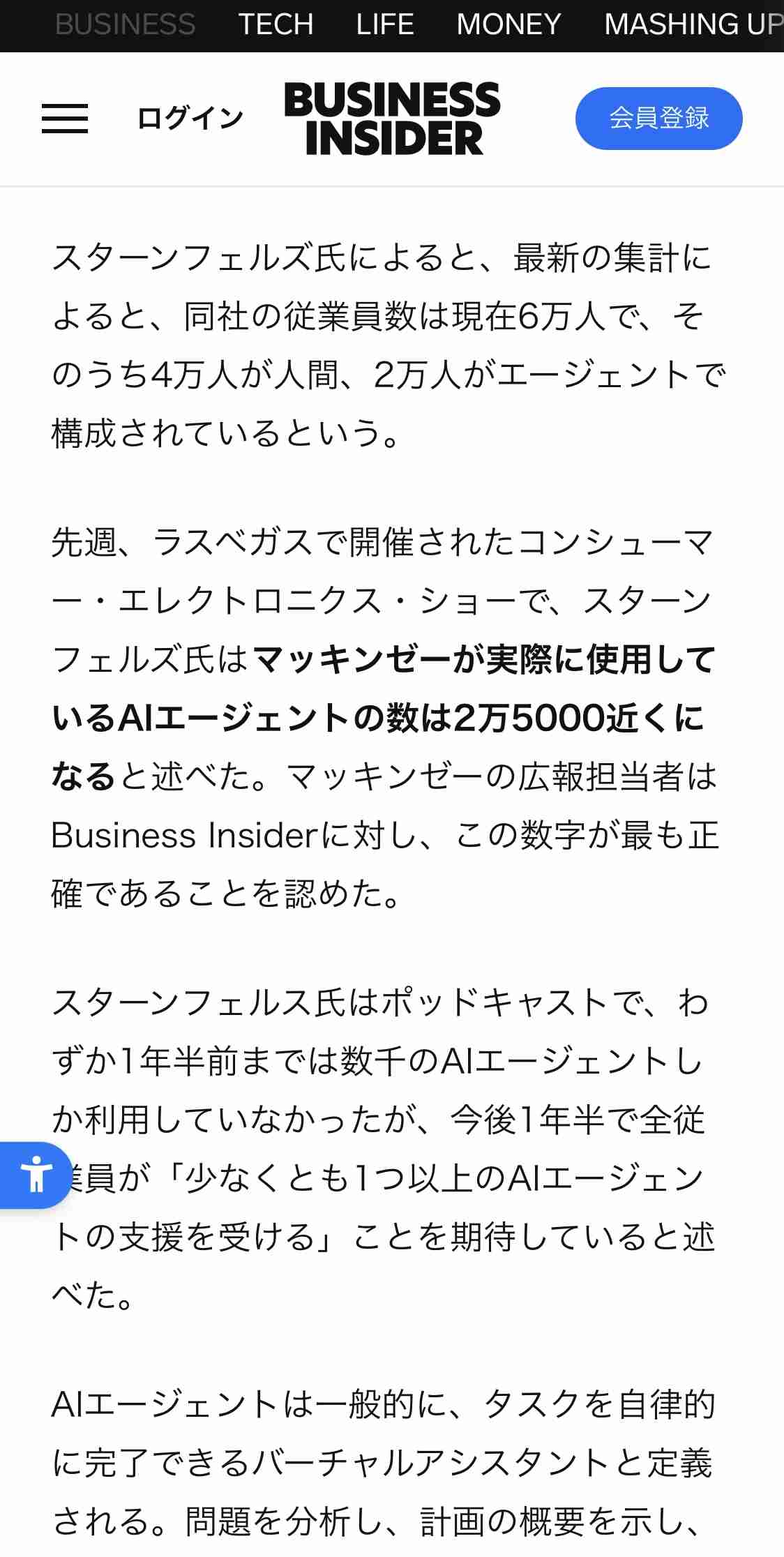Open the MONEY category

point(507,24)
